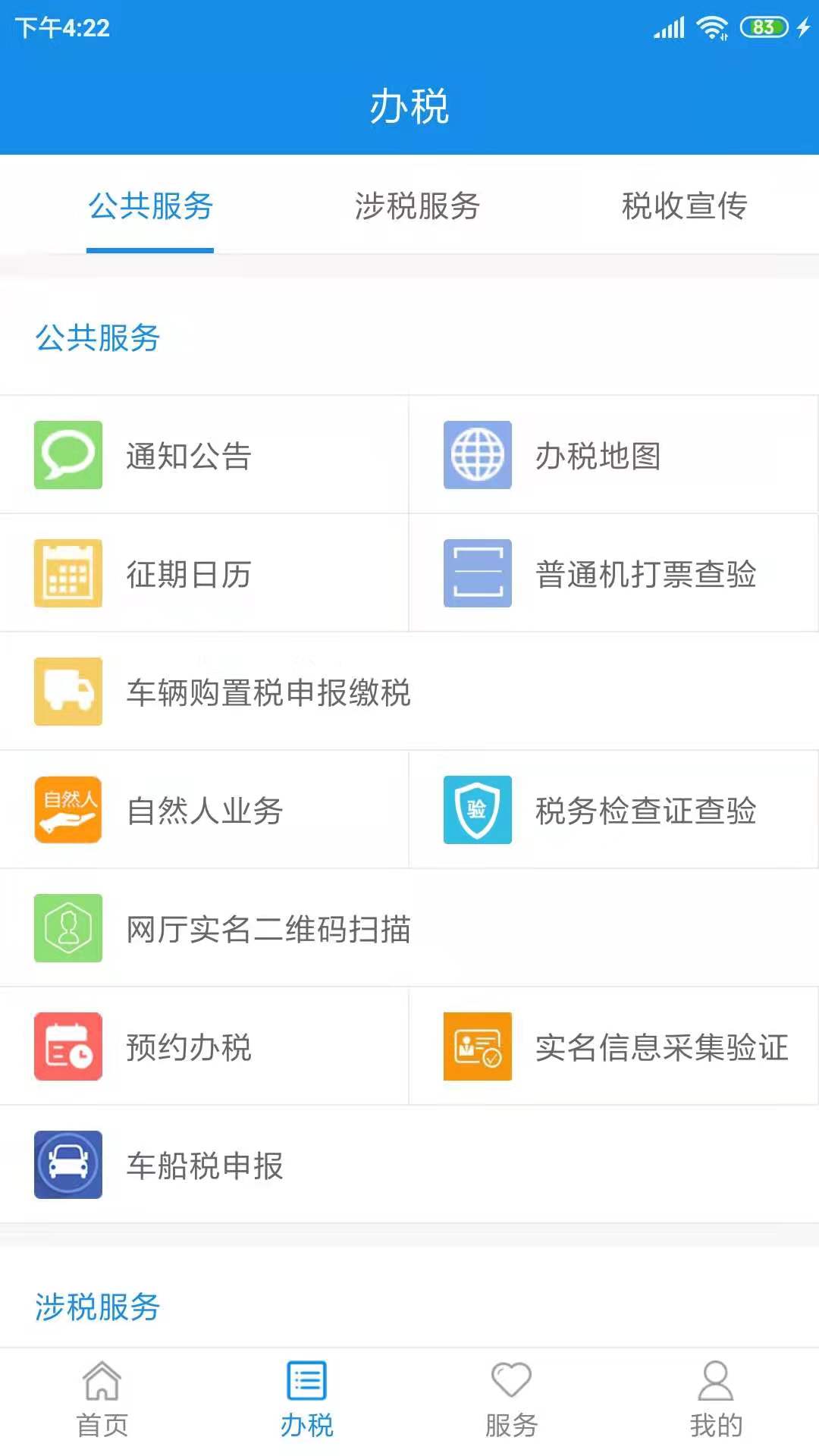
Task: Open 实名信息采集验证
Action: tap(661, 1047)
